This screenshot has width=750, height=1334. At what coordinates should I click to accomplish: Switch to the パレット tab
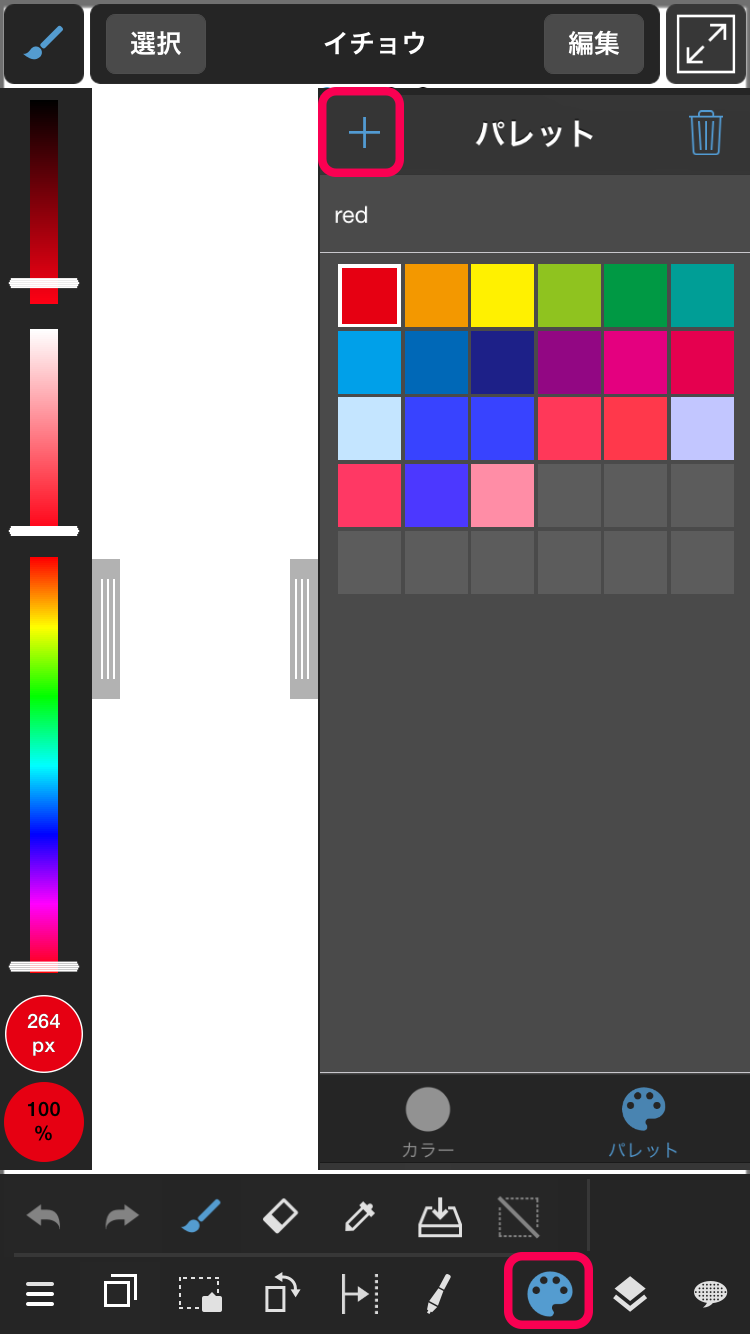point(643,1122)
